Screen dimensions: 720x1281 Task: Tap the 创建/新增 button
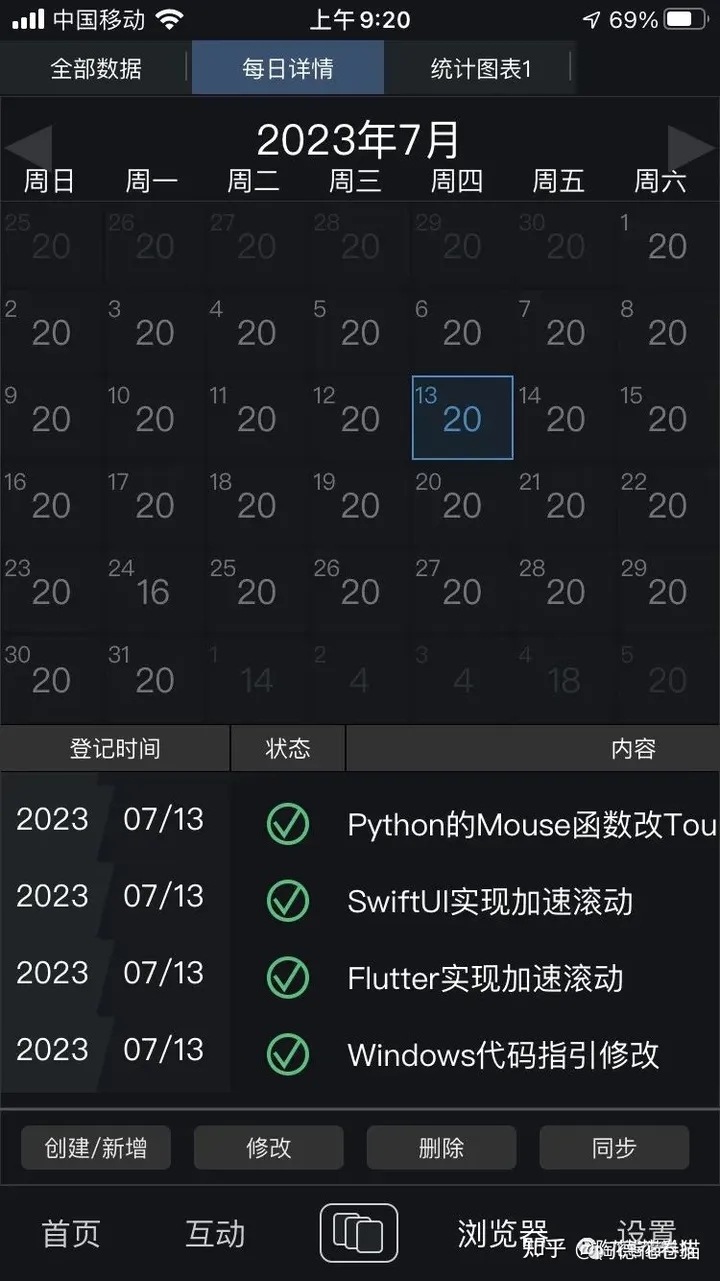(96, 1148)
